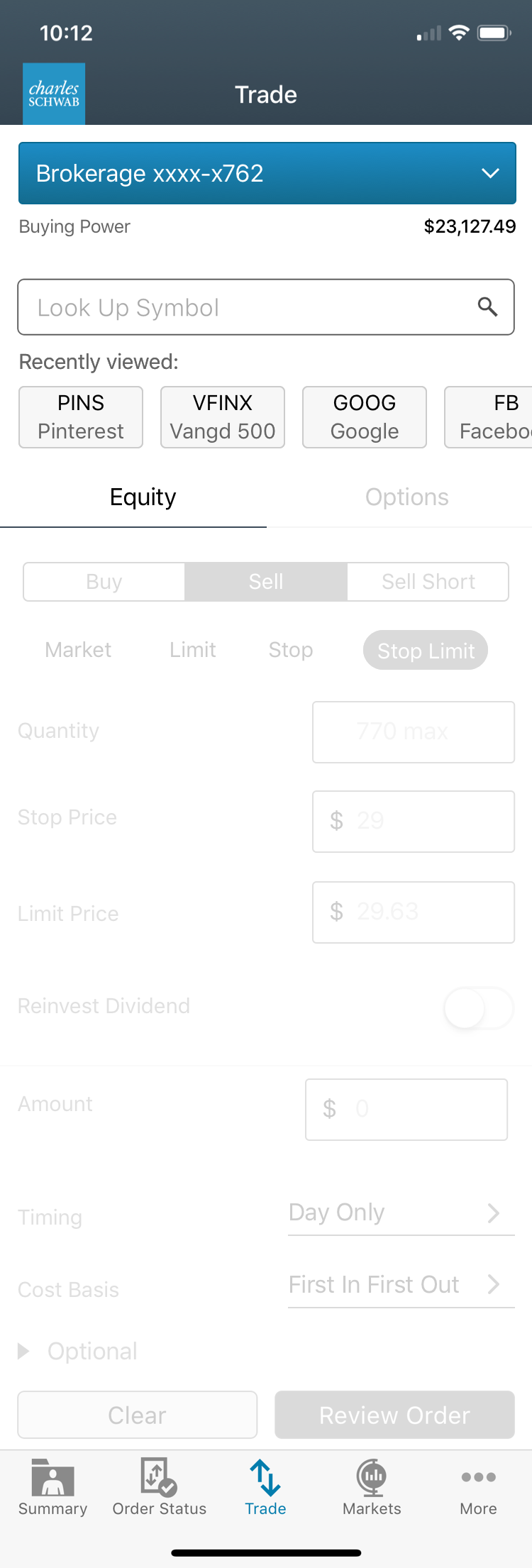Viewport: 532px width, 1568px height.
Task: Choose the GOOG Google symbol chip
Action: [x=365, y=417]
